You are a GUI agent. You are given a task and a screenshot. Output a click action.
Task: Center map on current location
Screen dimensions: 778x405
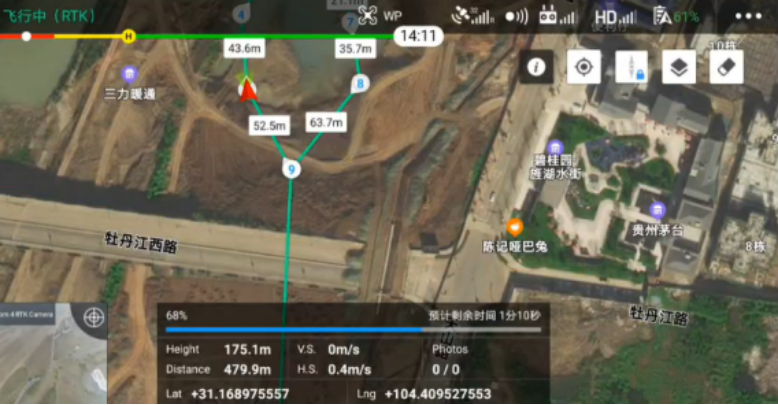pos(583,67)
